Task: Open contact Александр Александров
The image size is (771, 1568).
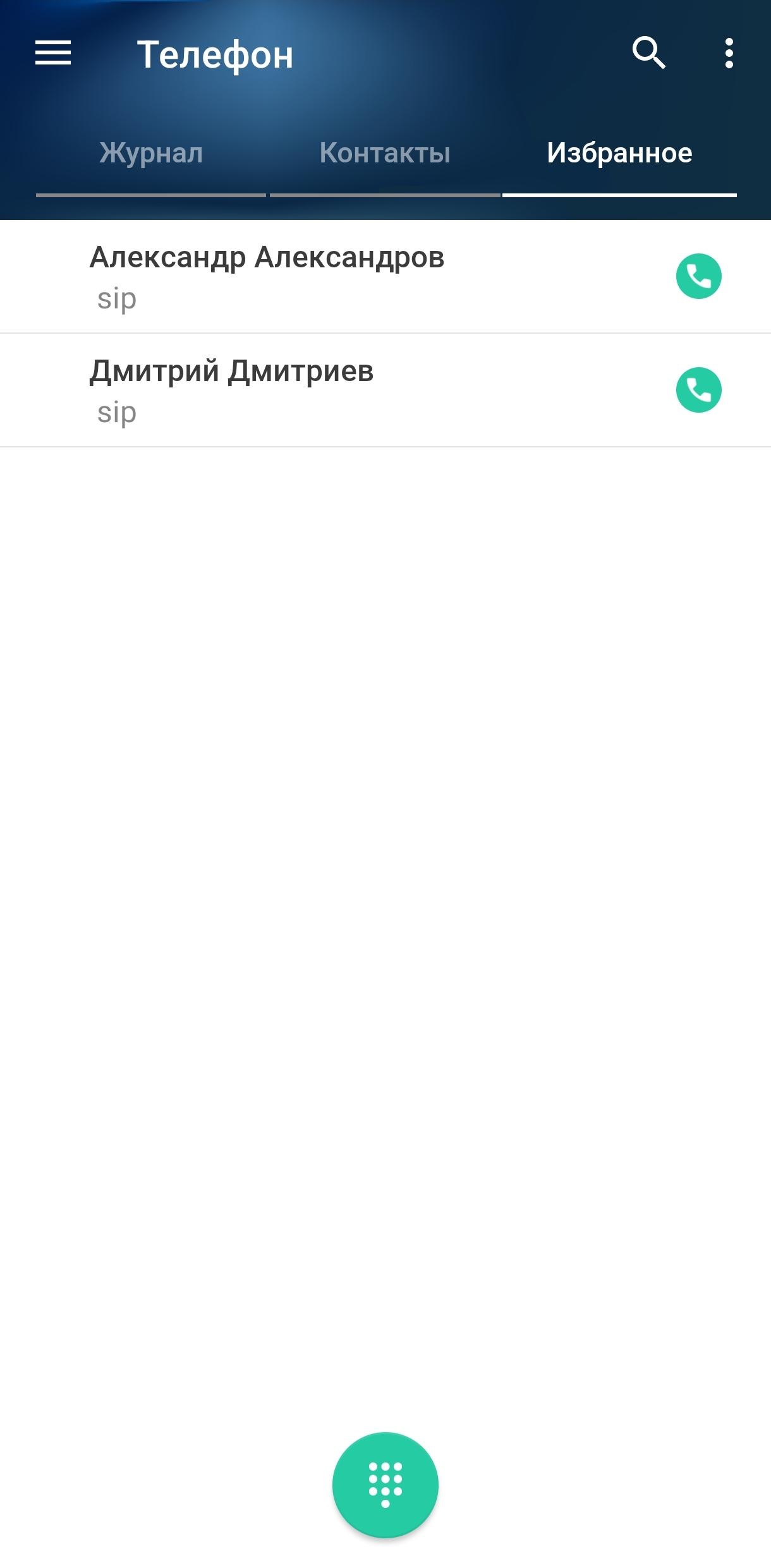Action: click(267, 276)
